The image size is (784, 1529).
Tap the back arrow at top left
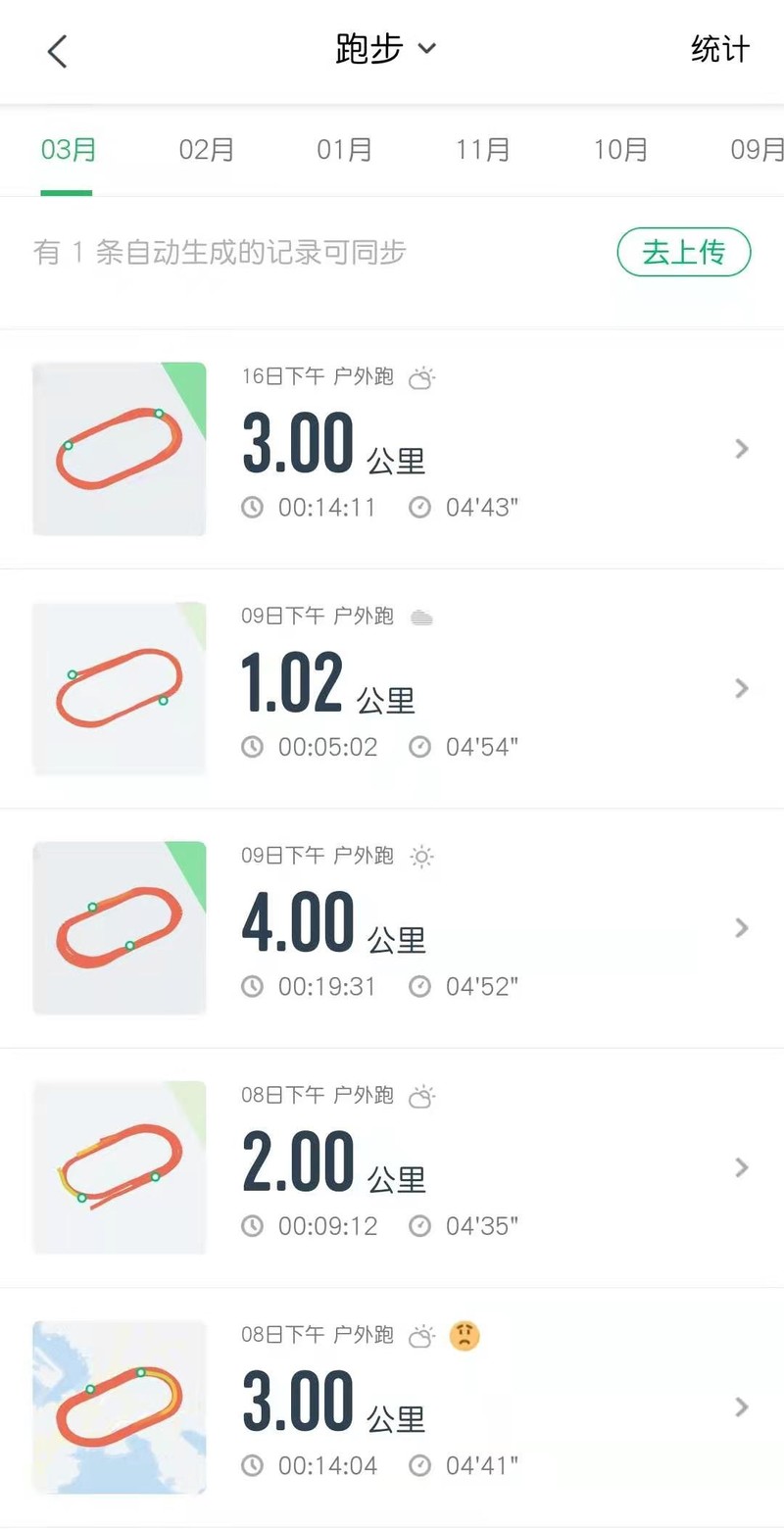click(x=56, y=51)
